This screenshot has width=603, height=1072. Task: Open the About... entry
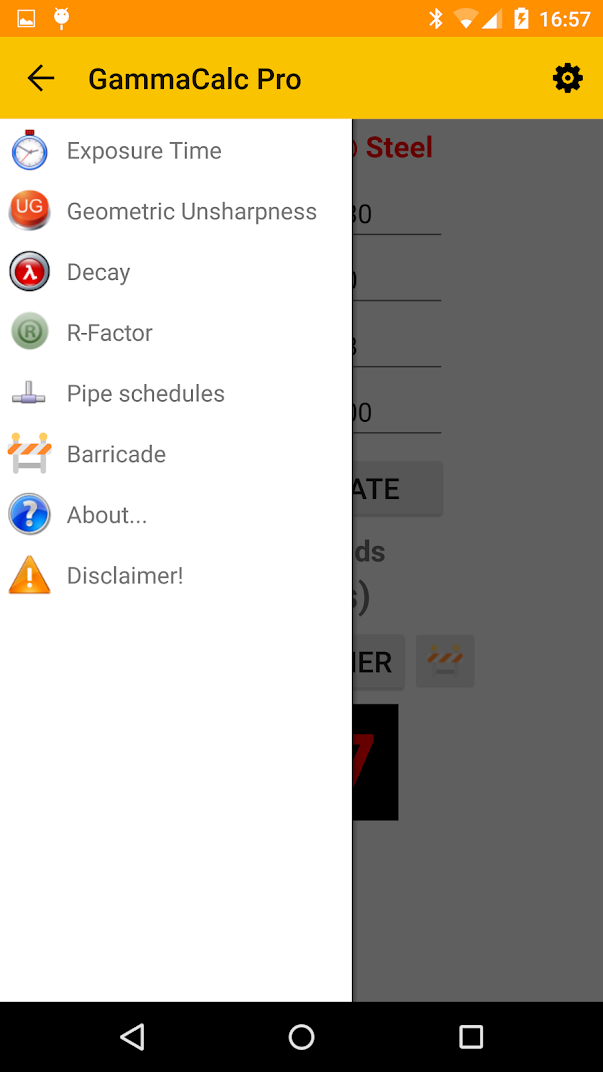(176, 515)
